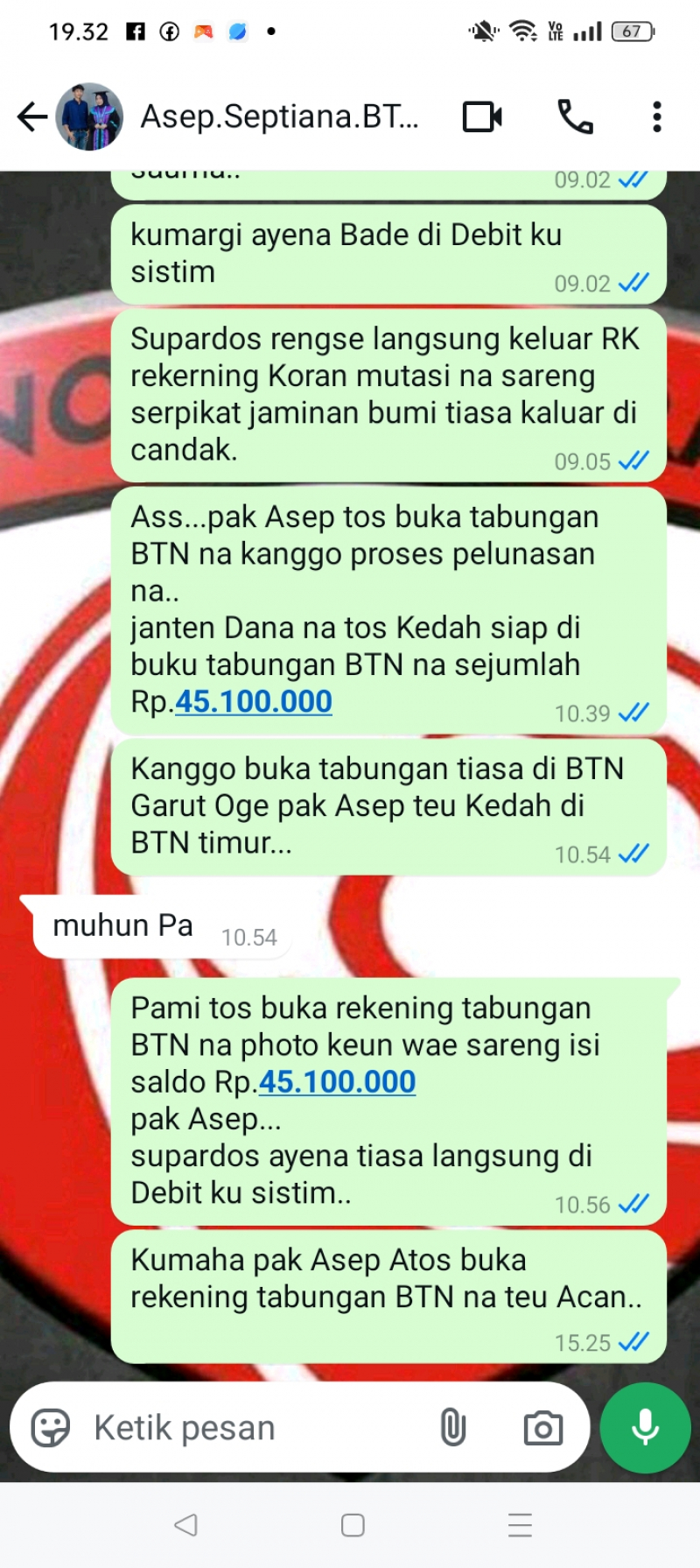The image size is (700, 1568).
Task: Go back to the chat list
Action: [31, 116]
